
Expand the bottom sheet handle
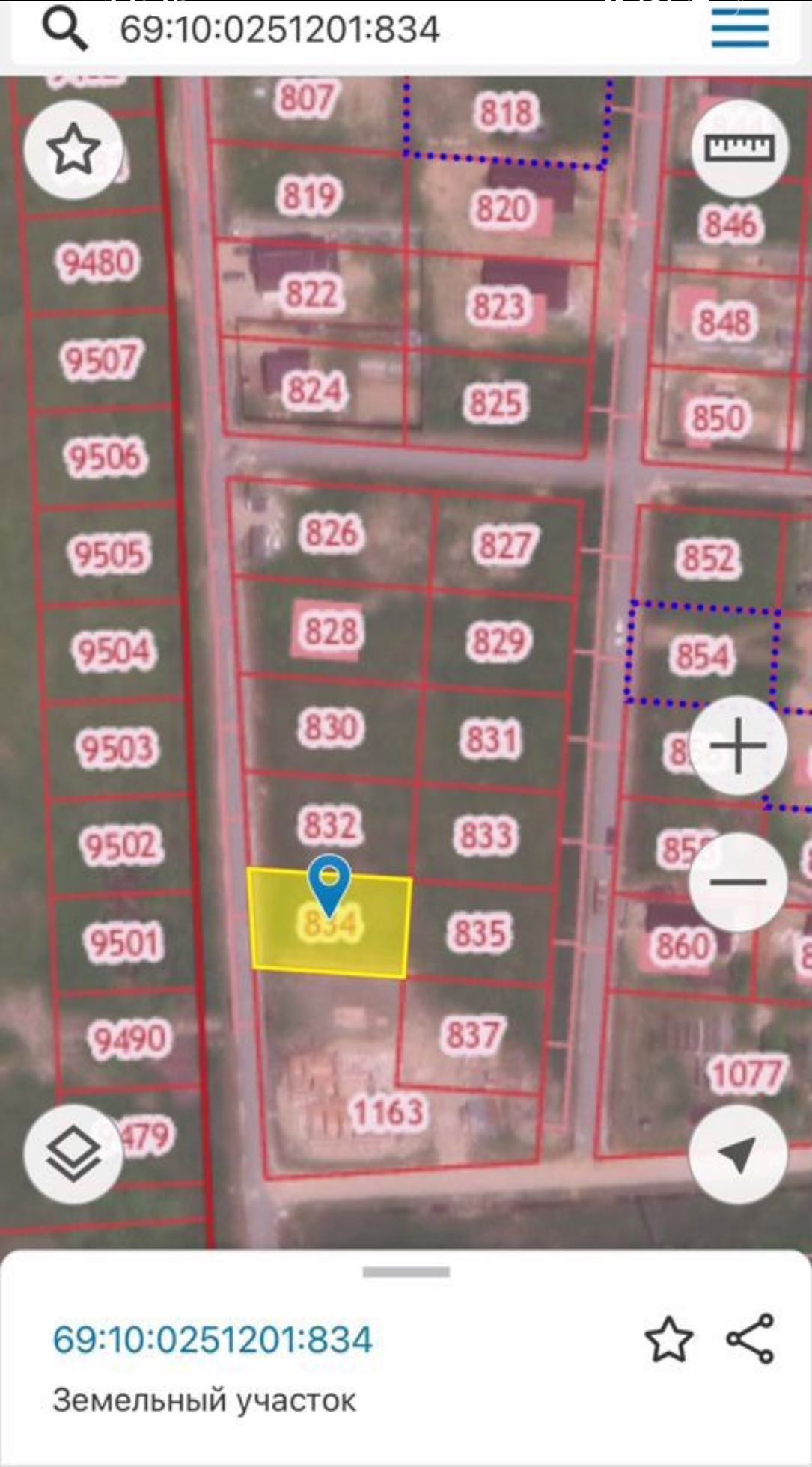pyautogui.click(x=406, y=1272)
